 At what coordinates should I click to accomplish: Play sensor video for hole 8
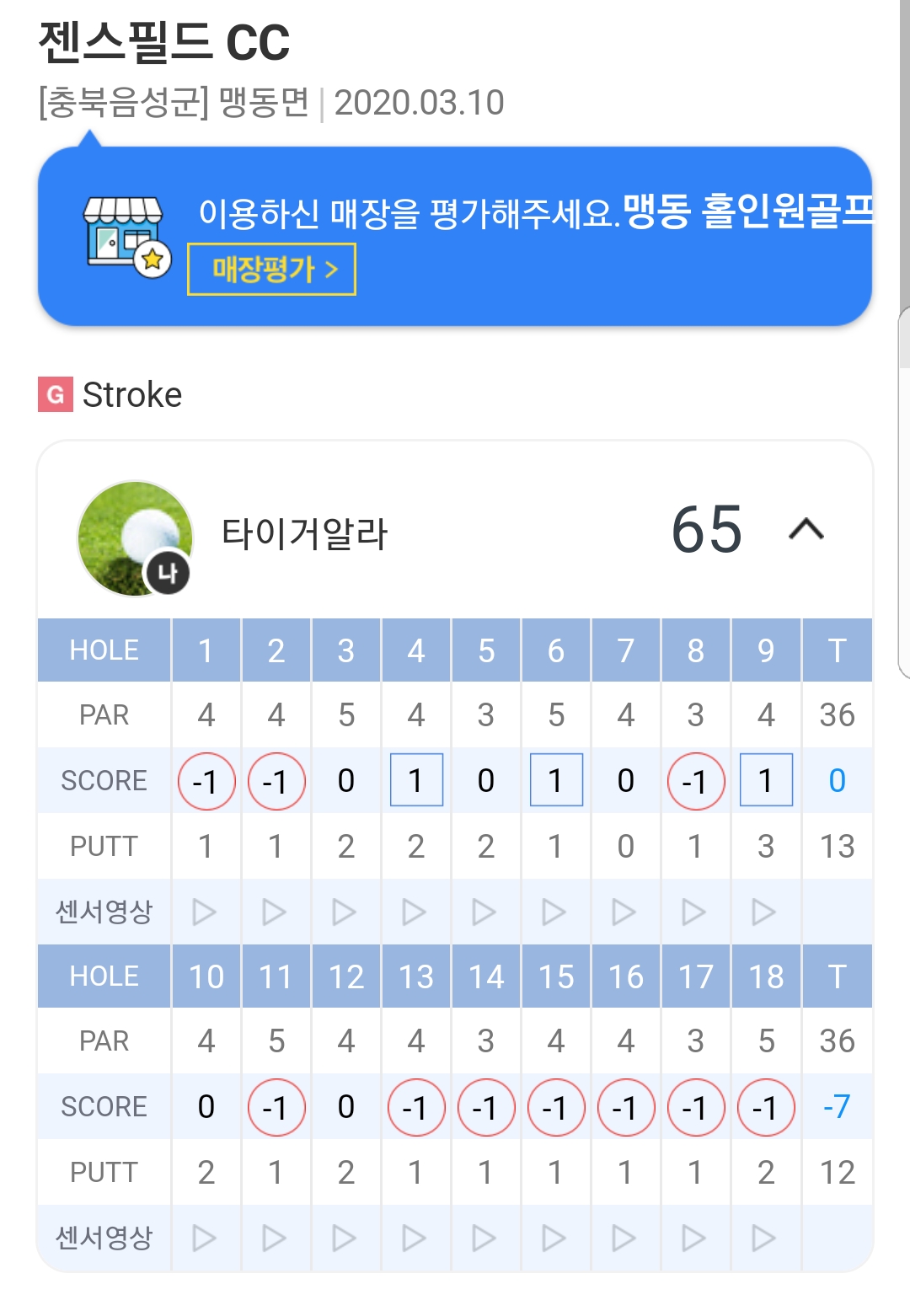tap(694, 912)
